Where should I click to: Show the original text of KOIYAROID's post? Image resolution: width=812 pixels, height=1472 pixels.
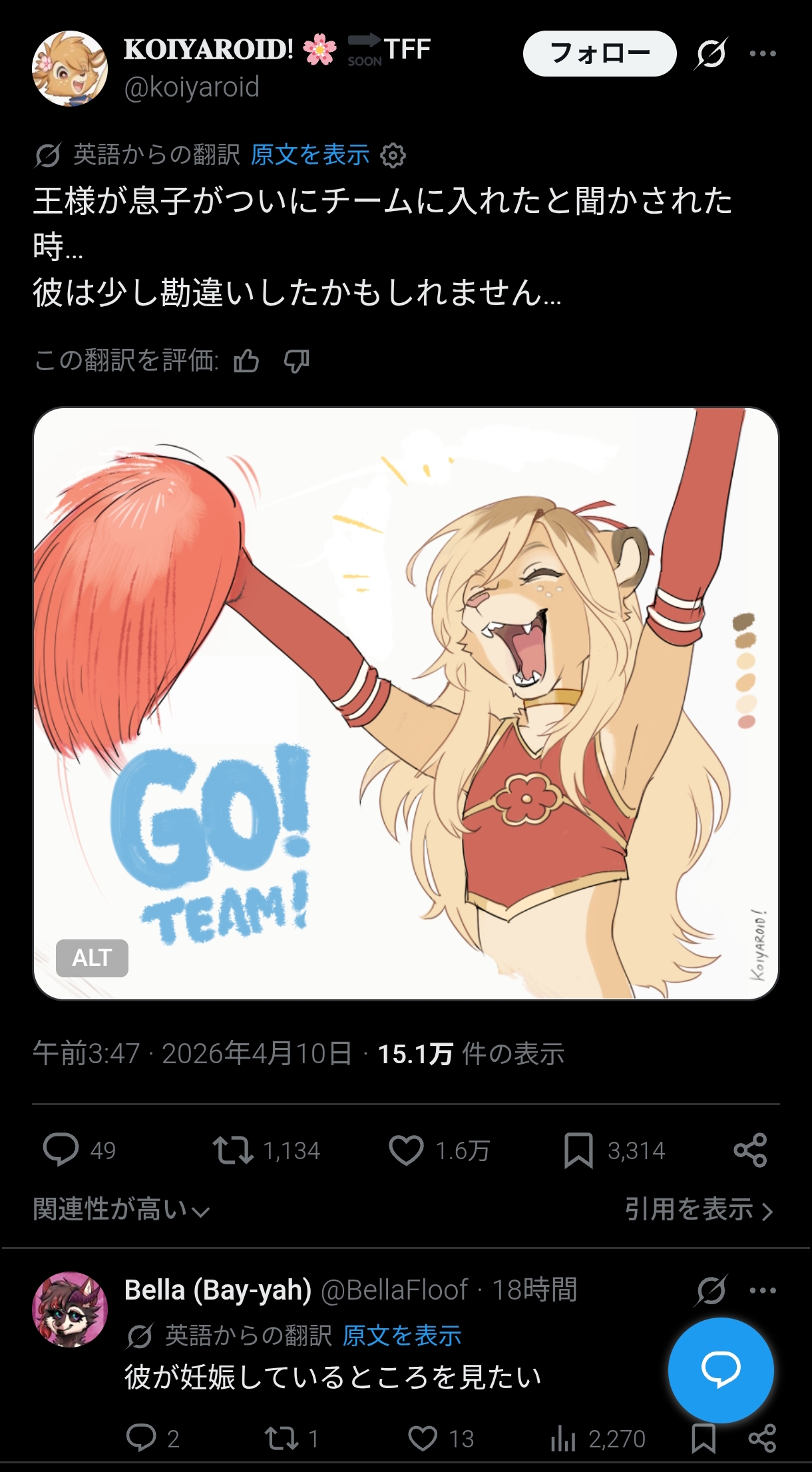[x=309, y=155]
